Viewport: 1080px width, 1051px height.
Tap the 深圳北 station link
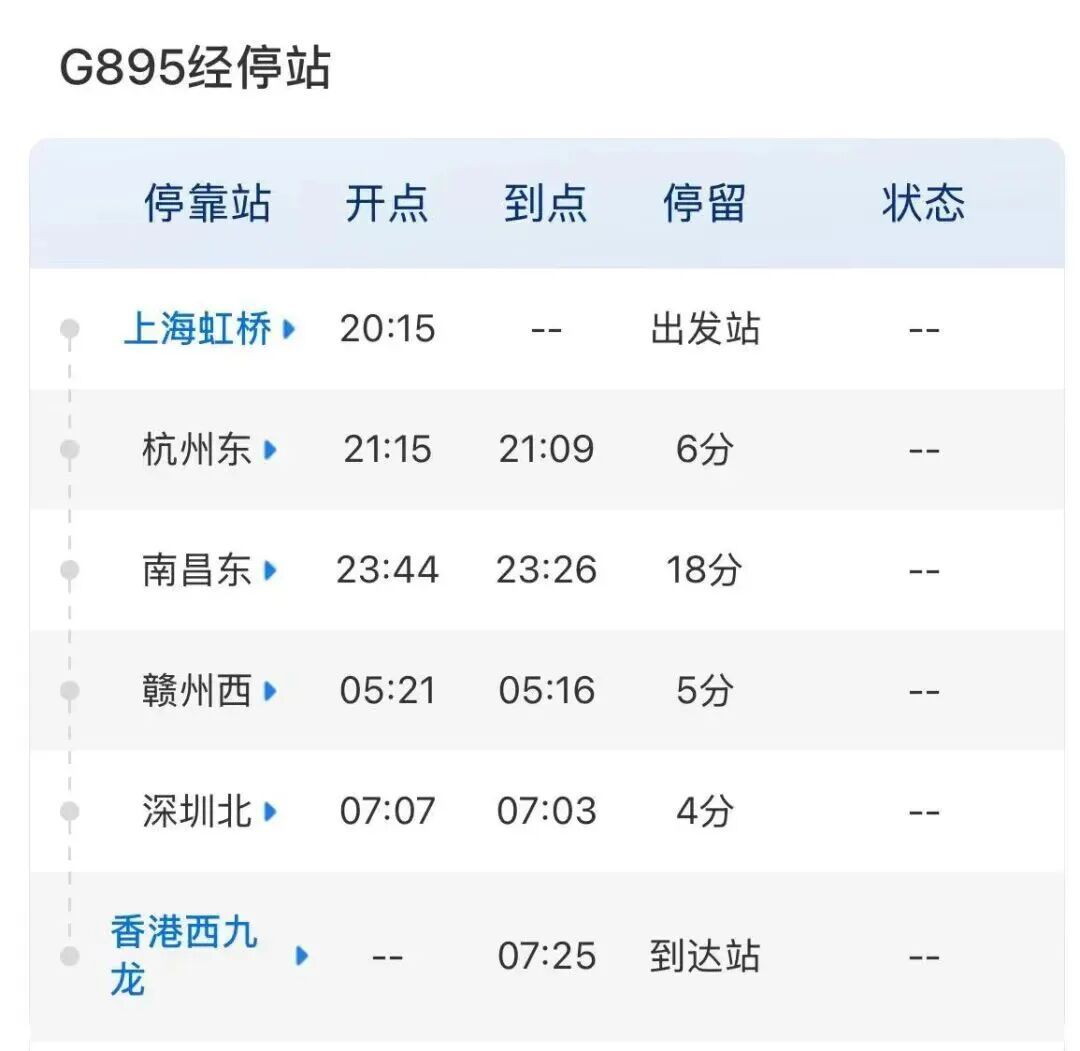coord(198,811)
